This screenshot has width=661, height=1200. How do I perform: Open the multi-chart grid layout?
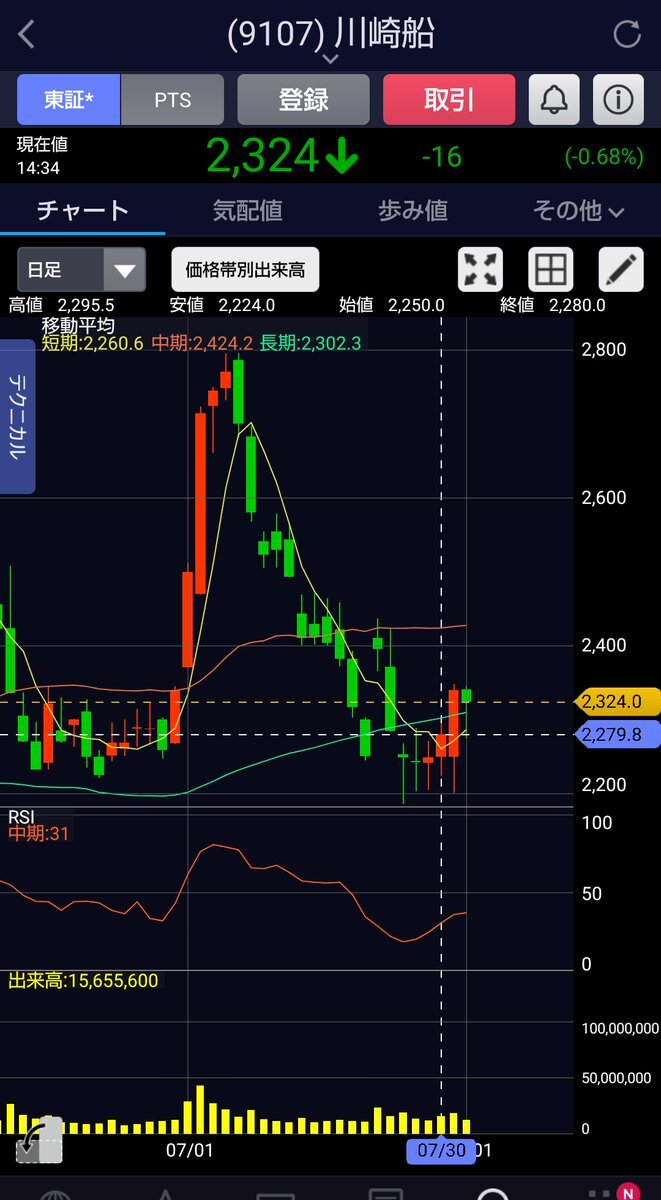click(551, 269)
